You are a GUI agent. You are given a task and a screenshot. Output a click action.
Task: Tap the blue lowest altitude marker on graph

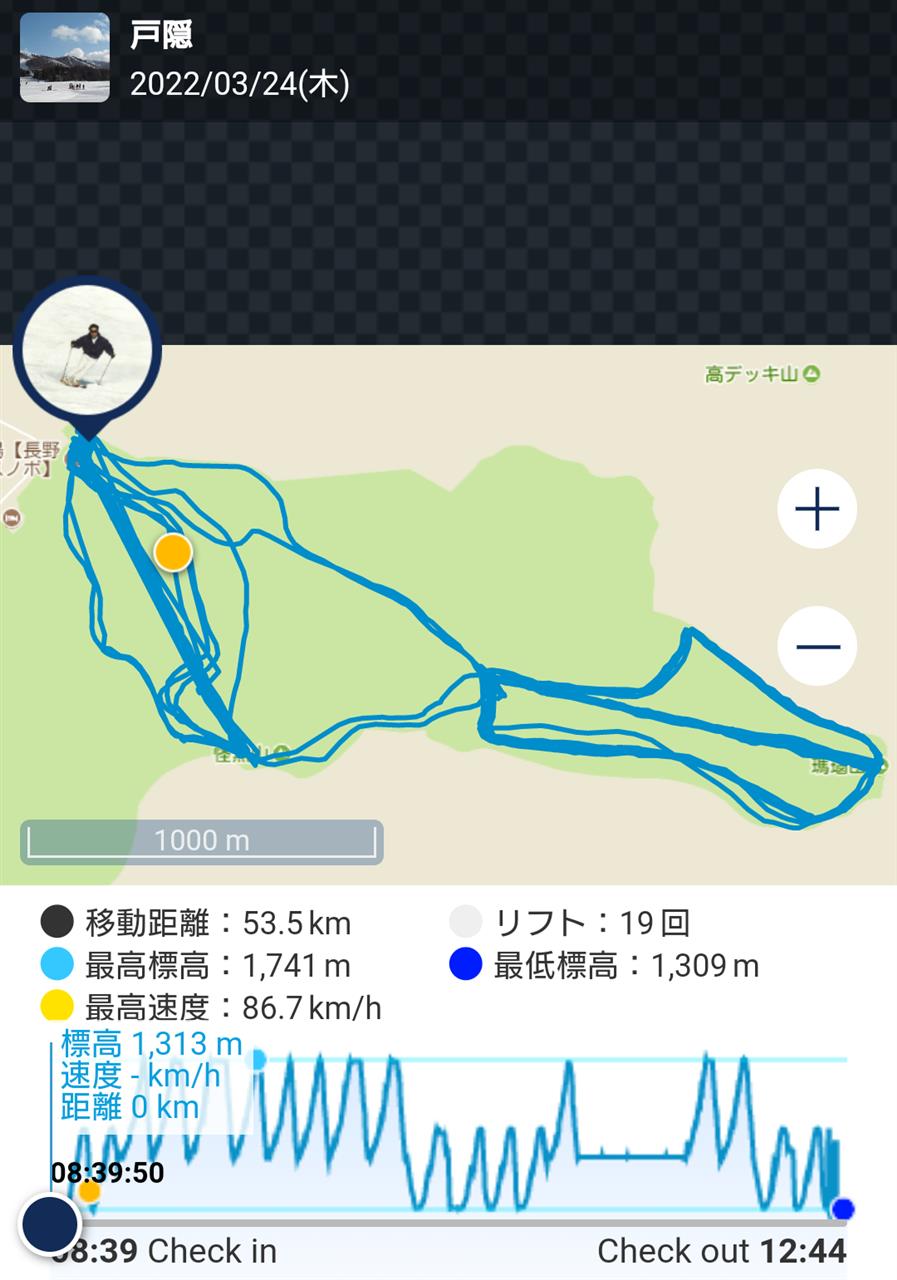842,1208
